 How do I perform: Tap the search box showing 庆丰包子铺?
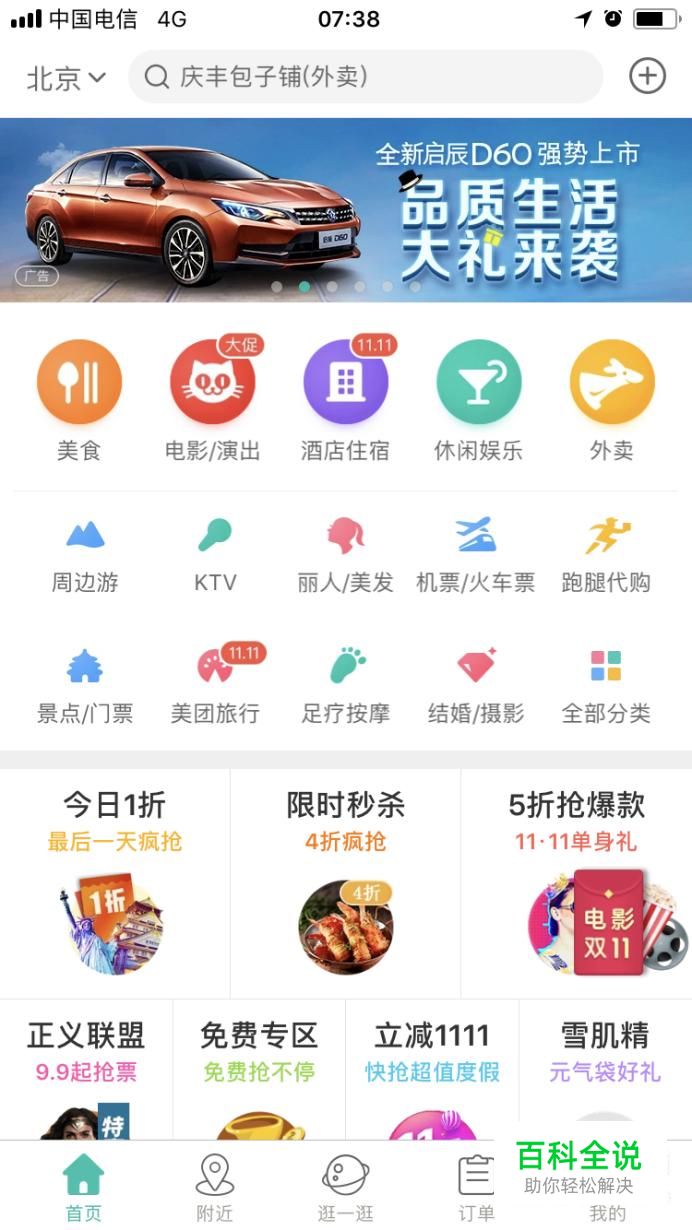coord(365,77)
